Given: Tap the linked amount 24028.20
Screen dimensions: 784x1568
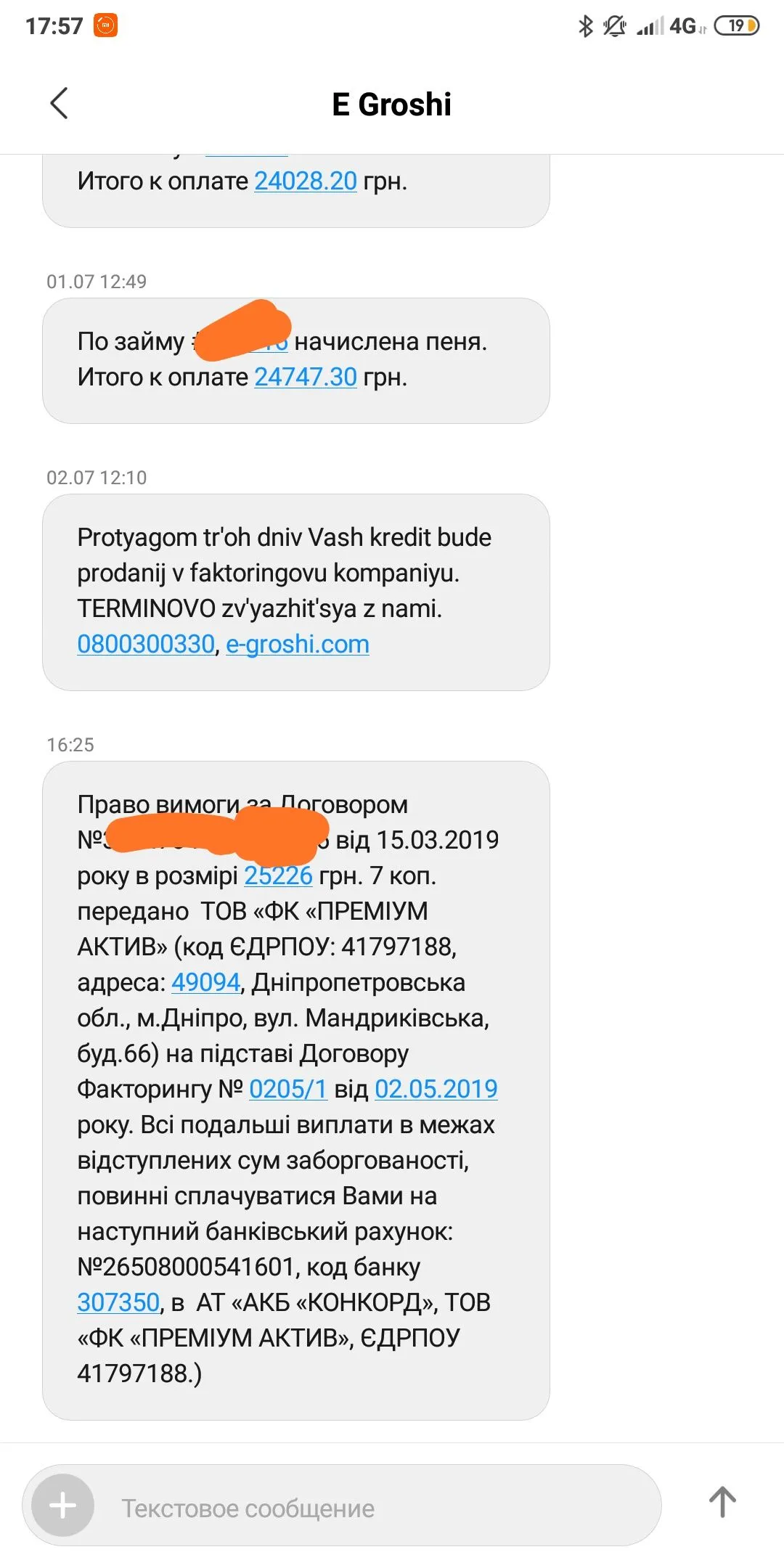Looking at the screenshot, I should pyautogui.click(x=306, y=181).
